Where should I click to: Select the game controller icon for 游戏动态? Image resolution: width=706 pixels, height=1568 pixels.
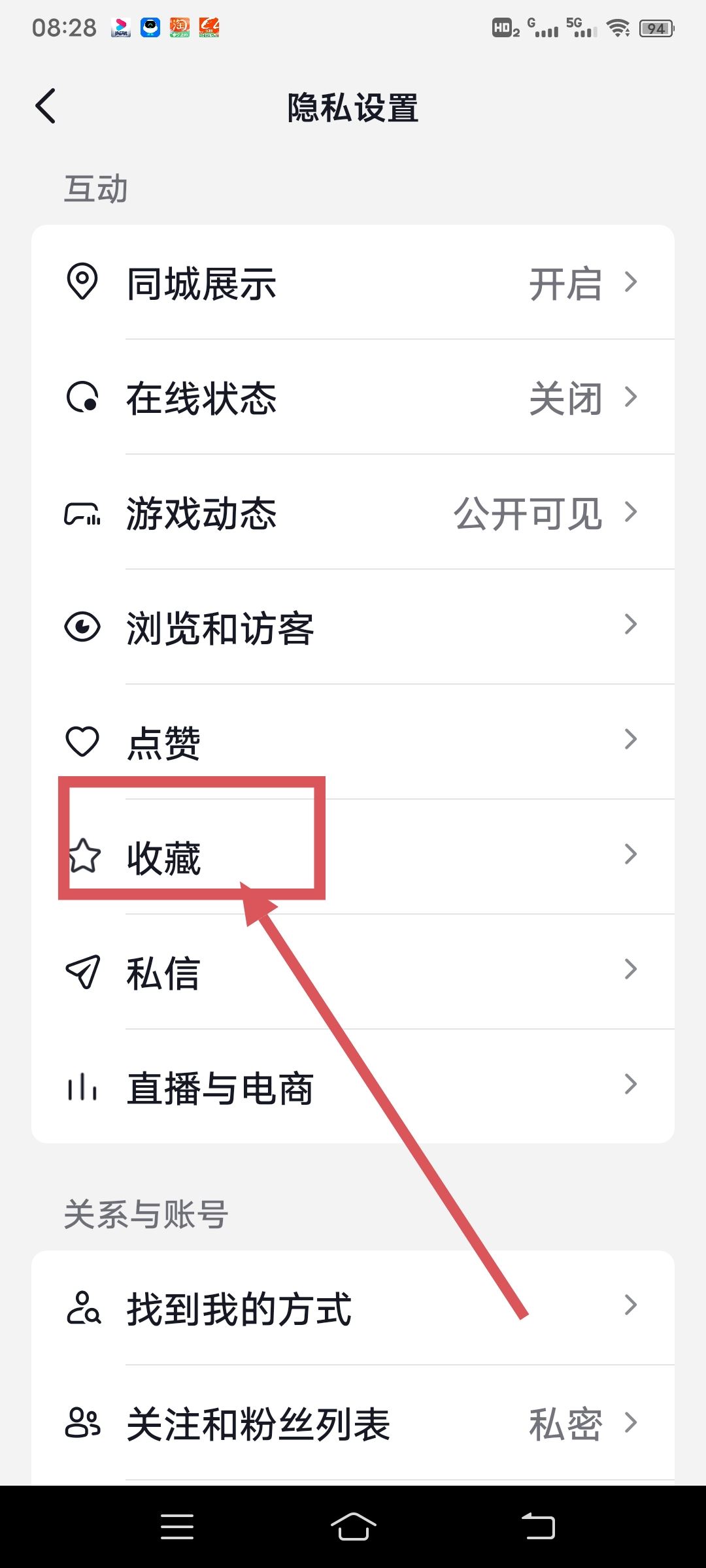(x=84, y=513)
